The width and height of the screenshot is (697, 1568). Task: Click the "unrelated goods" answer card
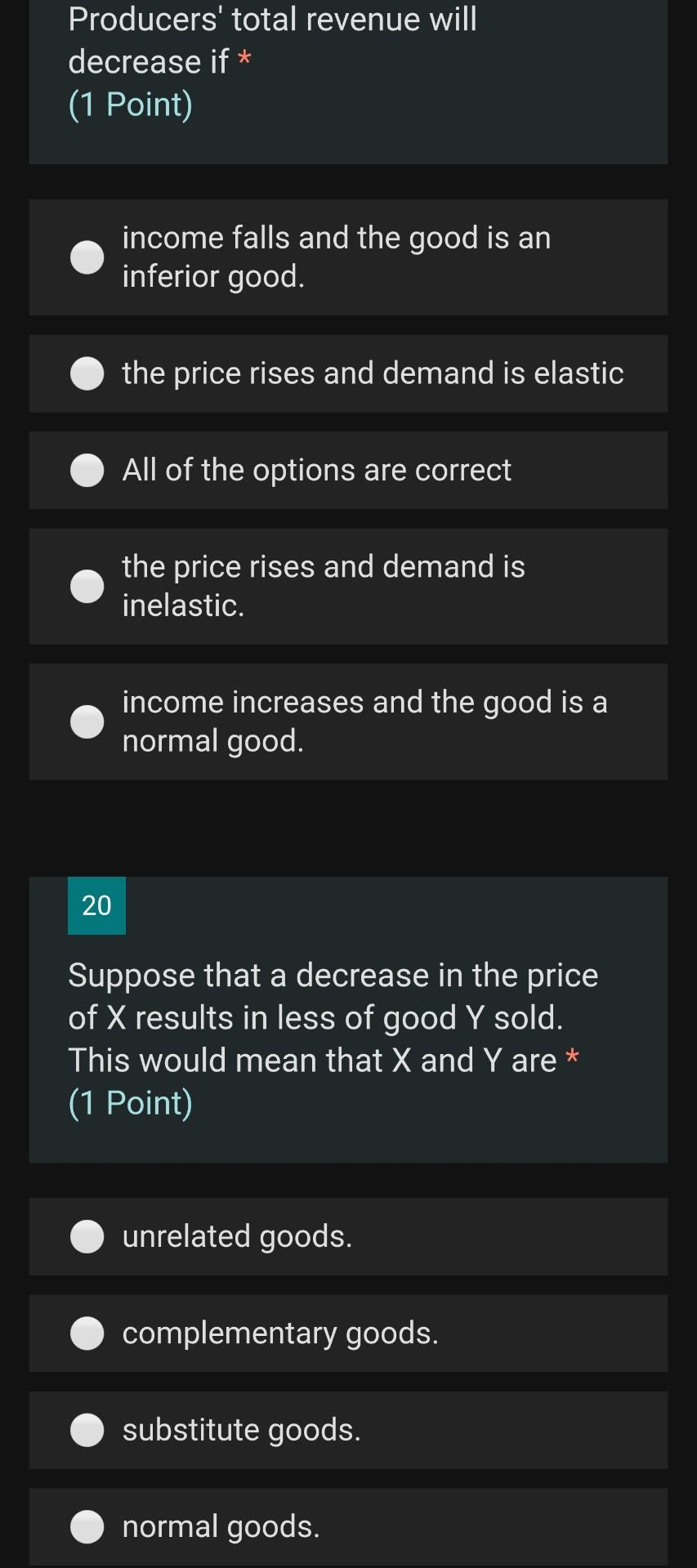coord(348,1236)
